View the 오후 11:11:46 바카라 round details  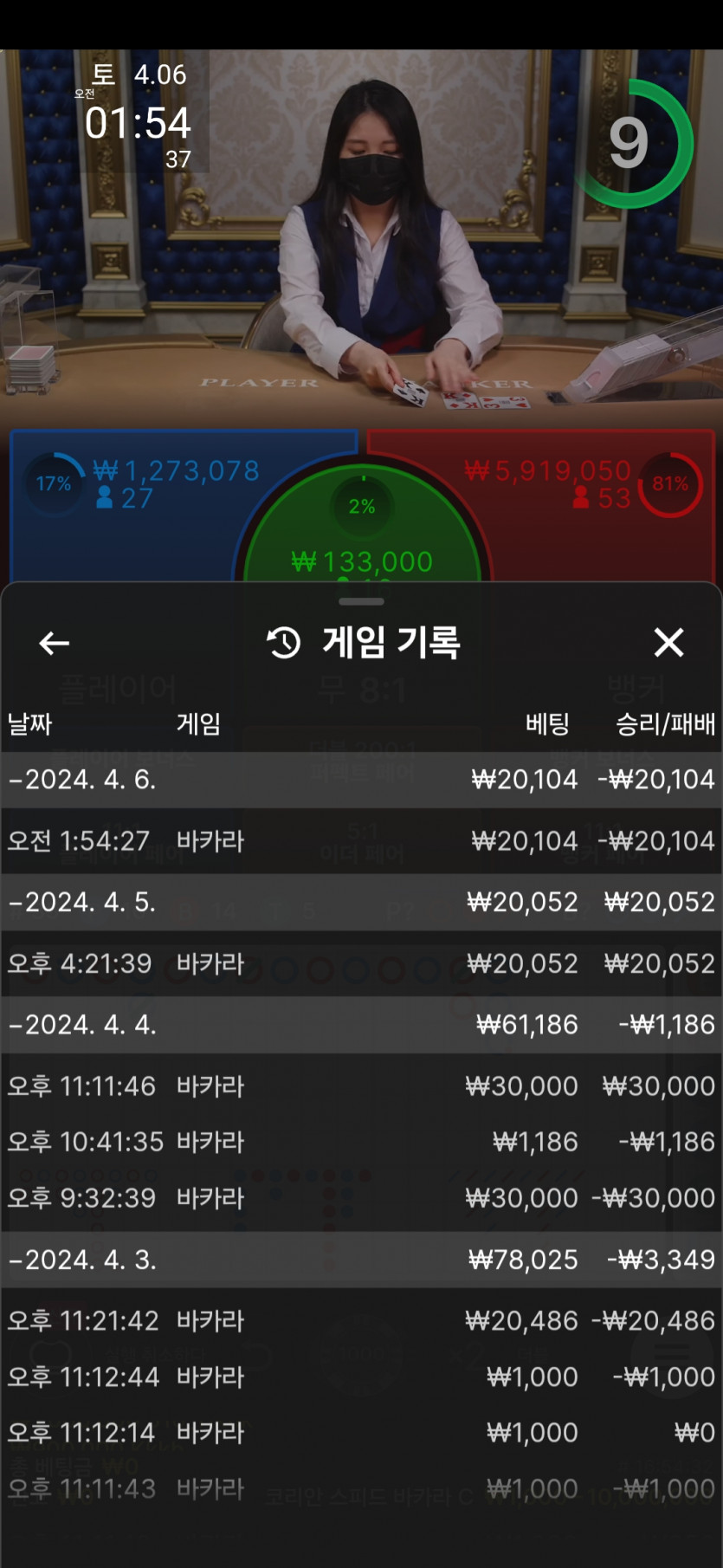tap(360, 1086)
